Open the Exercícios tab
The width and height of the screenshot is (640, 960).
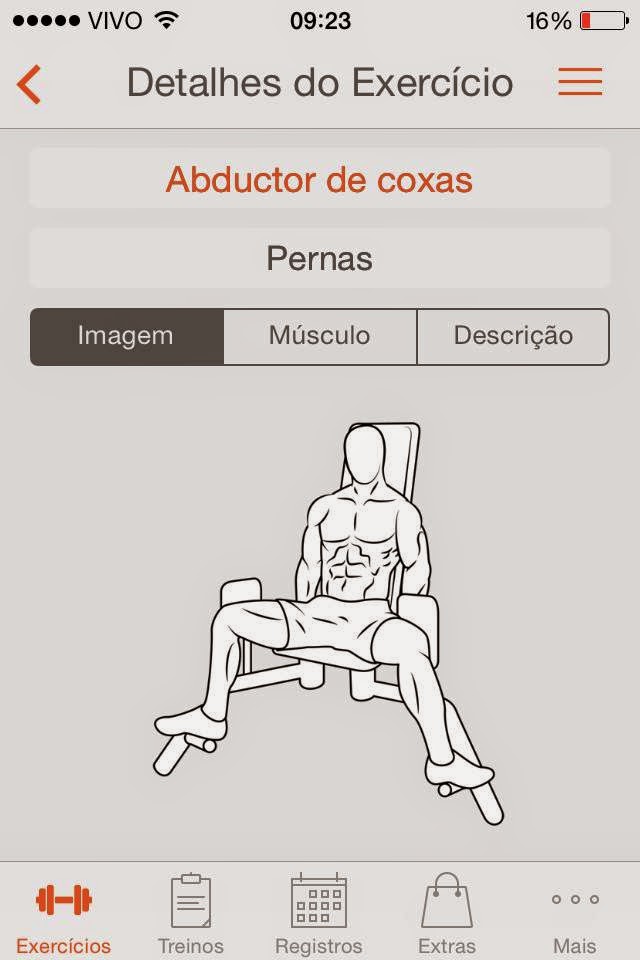click(64, 913)
